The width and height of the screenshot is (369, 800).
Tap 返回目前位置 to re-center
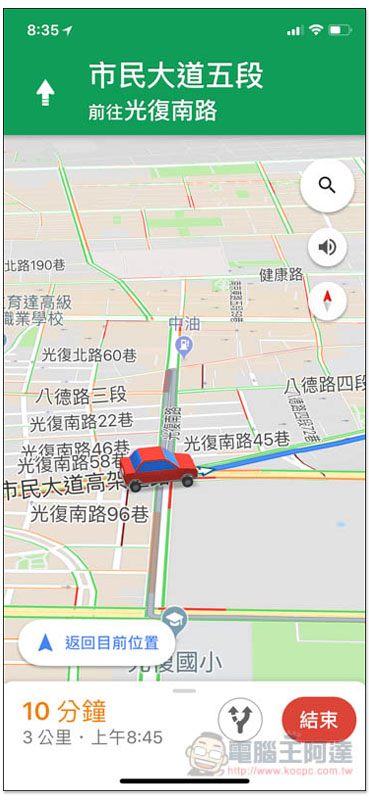97,643
